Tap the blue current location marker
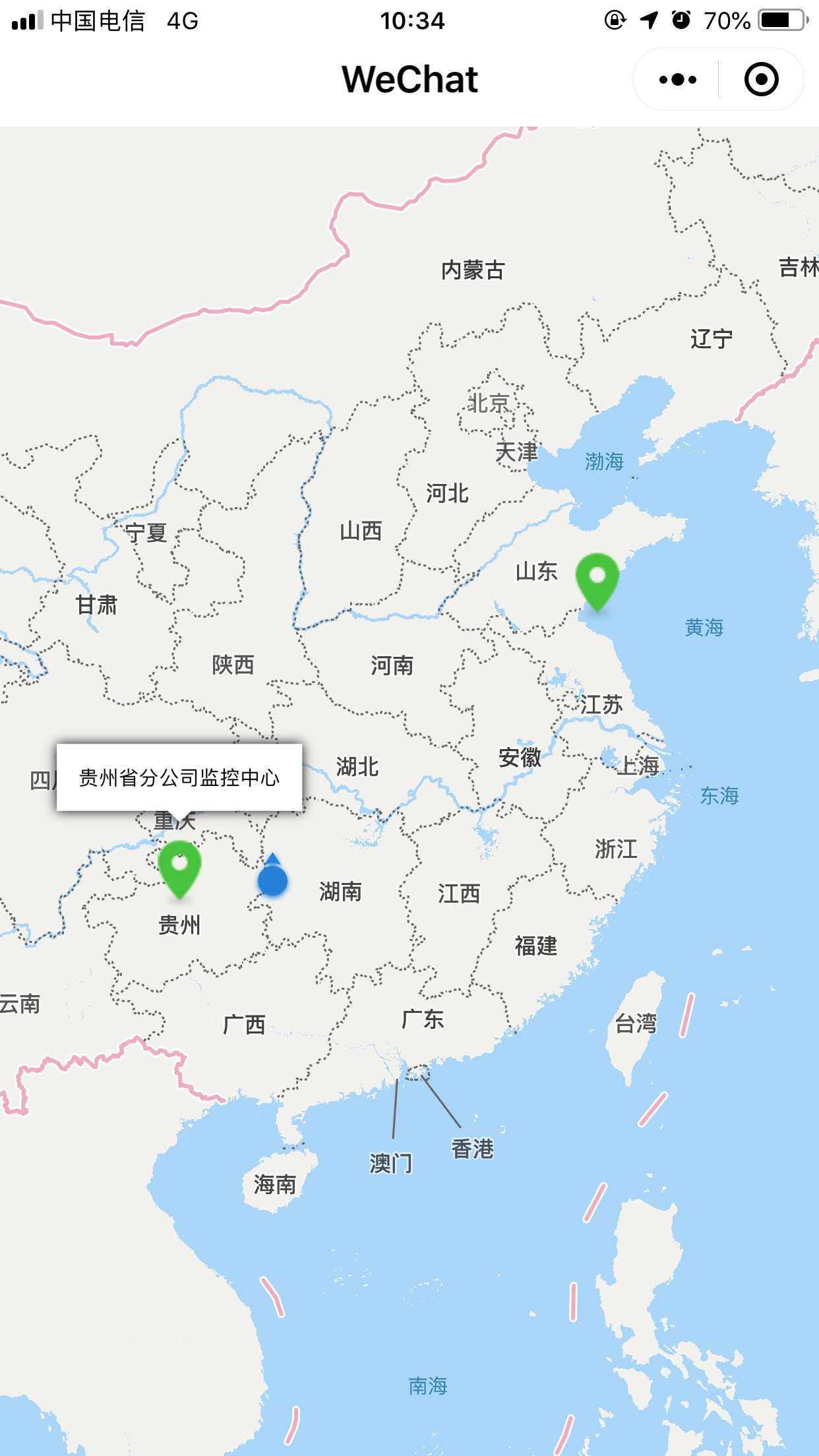819x1456 pixels. (272, 879)
